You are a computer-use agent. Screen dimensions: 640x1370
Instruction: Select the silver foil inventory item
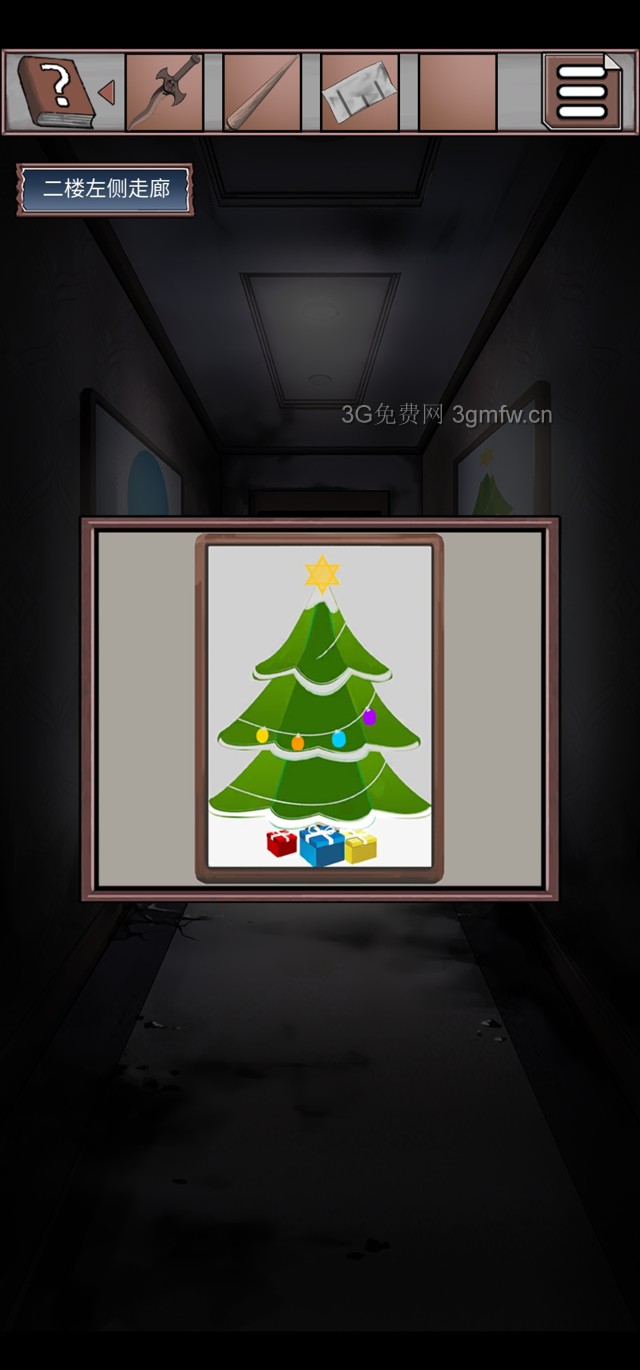[360, 92]
